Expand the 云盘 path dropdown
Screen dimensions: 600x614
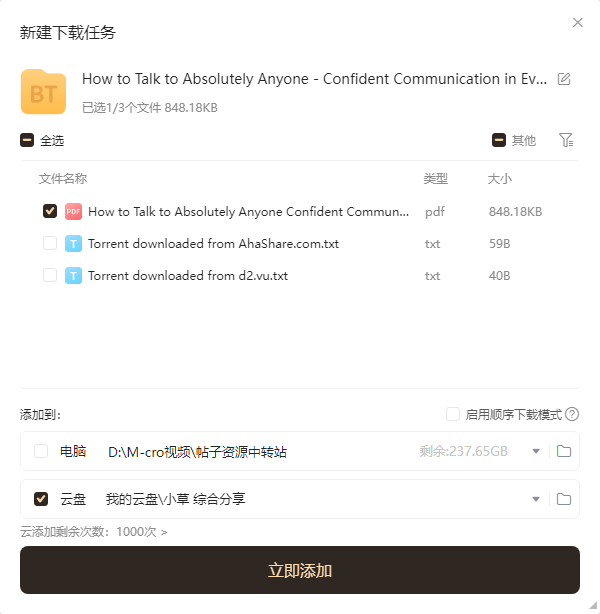point(536,499)
